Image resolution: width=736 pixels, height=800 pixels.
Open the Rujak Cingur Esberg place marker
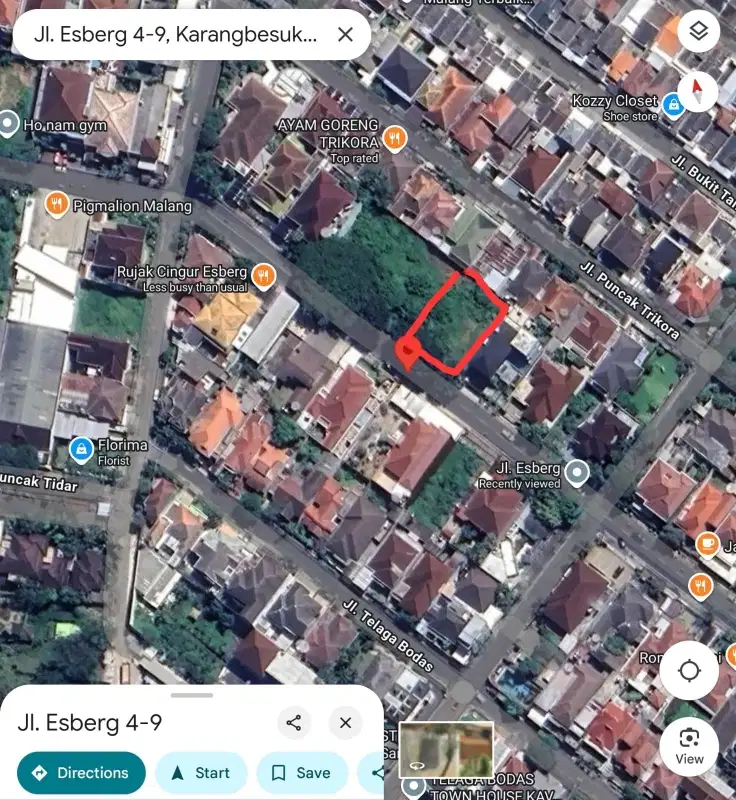coord(263,276)
